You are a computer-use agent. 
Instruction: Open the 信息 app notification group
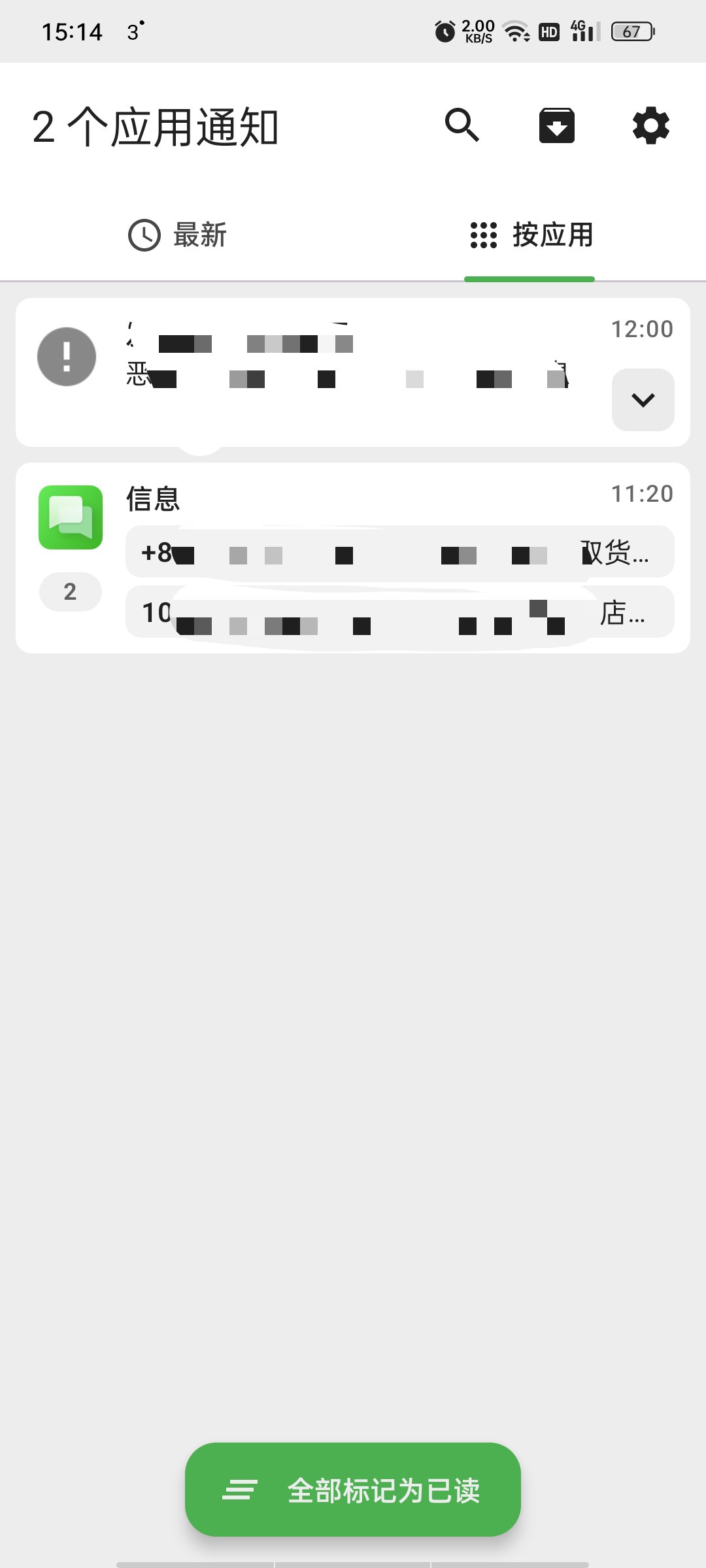(x=353, y=558)
